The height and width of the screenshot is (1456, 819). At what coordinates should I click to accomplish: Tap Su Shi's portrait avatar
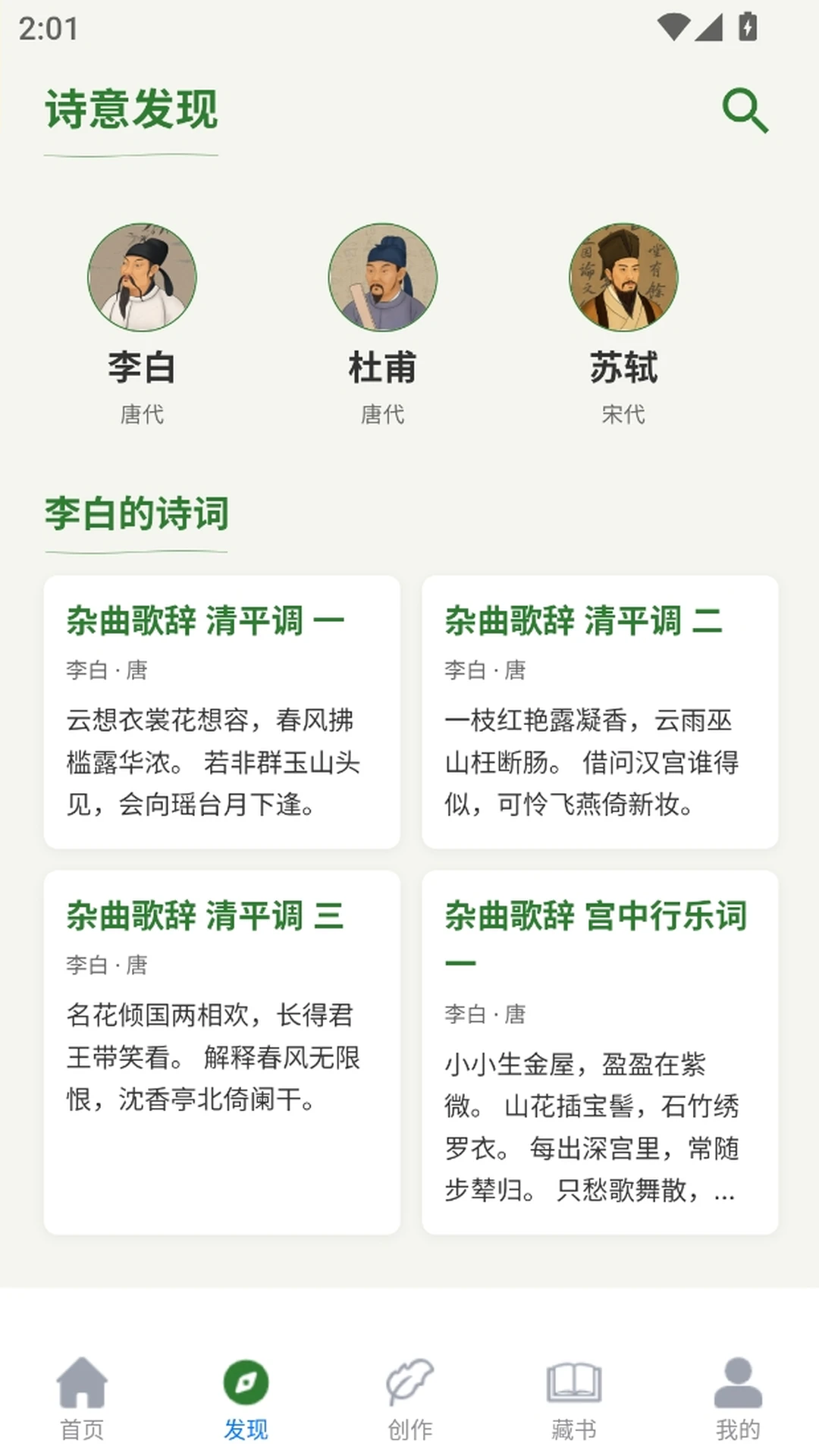point(623,278)
